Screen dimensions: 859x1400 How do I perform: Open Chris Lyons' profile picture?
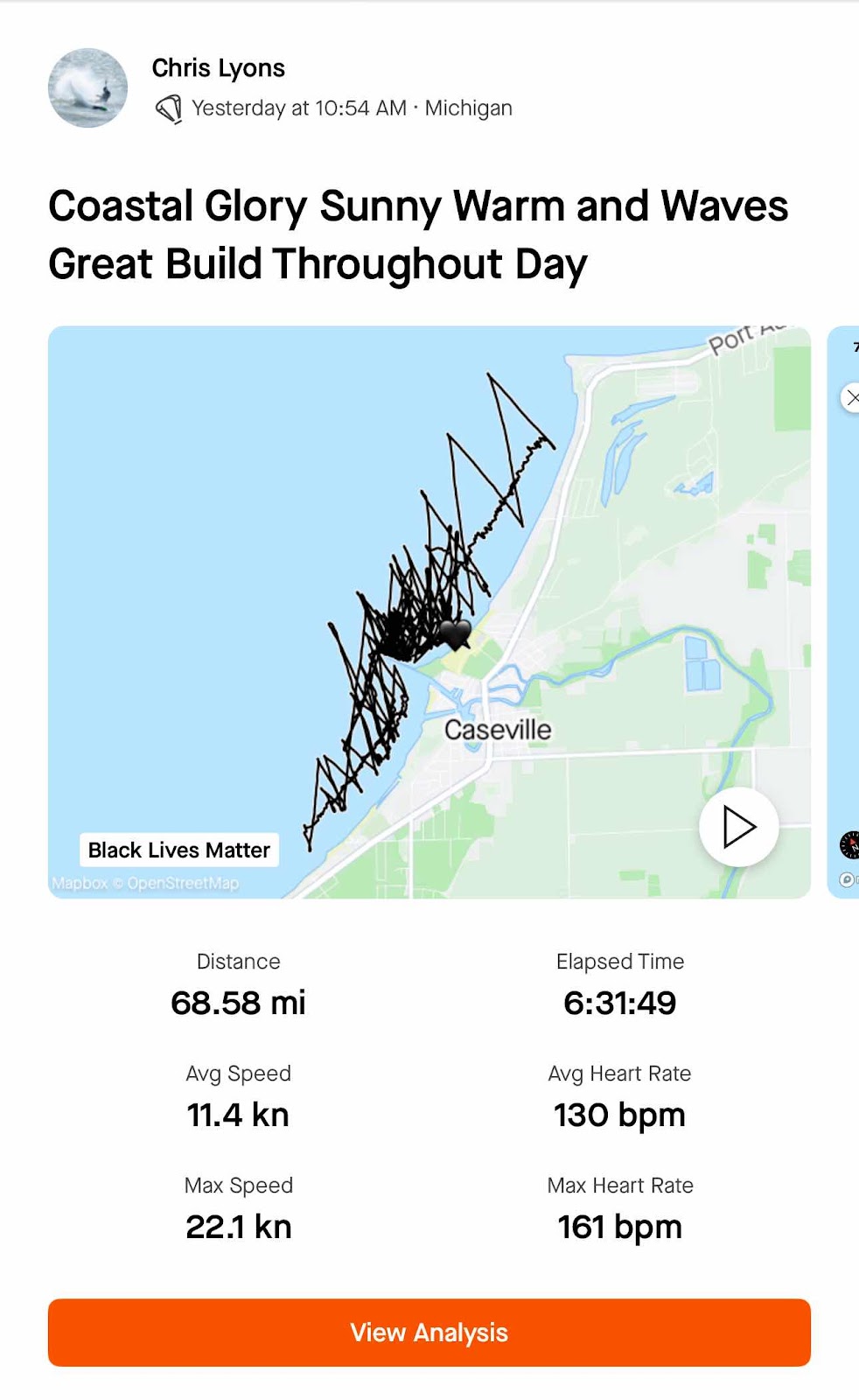[x=87, y=87]
